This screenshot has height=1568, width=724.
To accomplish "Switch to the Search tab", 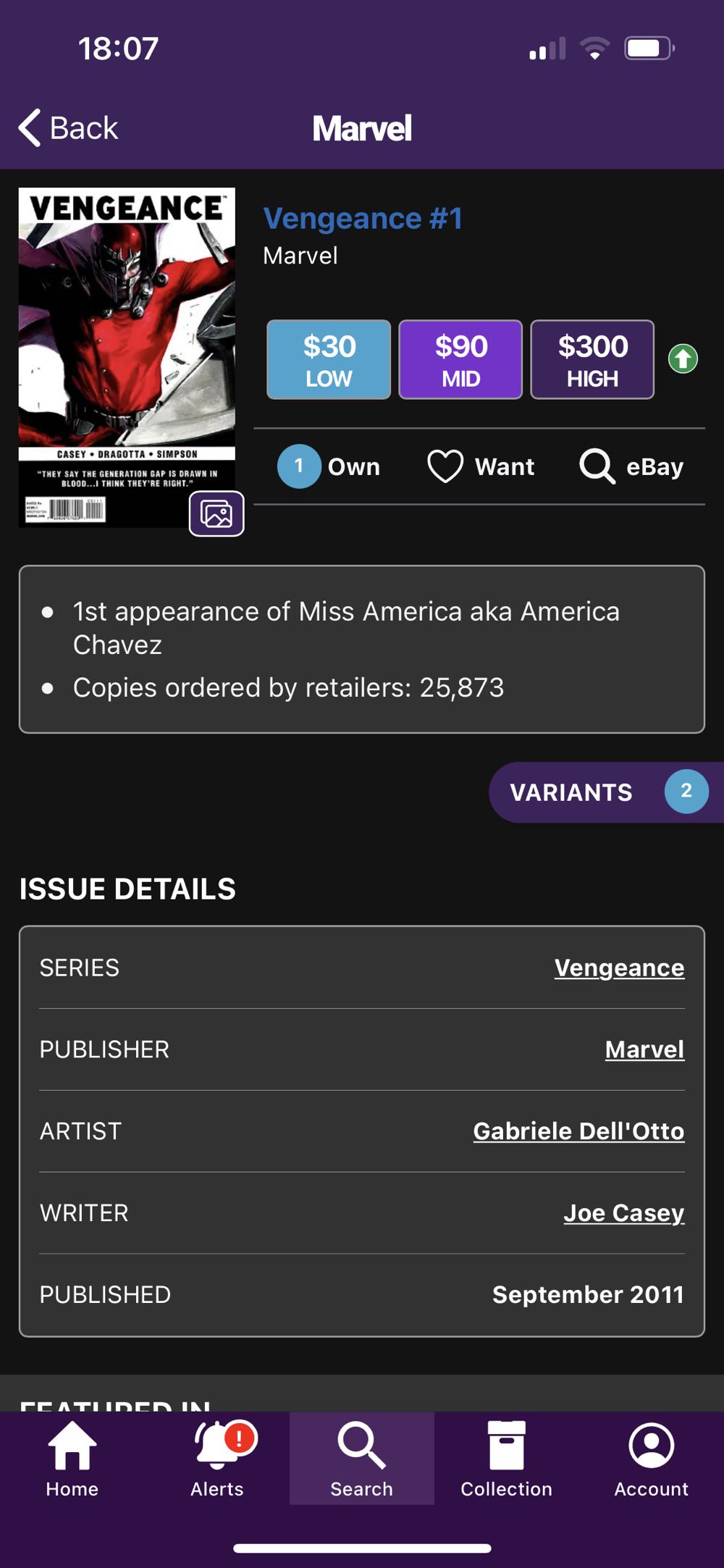I will 361,1459.
